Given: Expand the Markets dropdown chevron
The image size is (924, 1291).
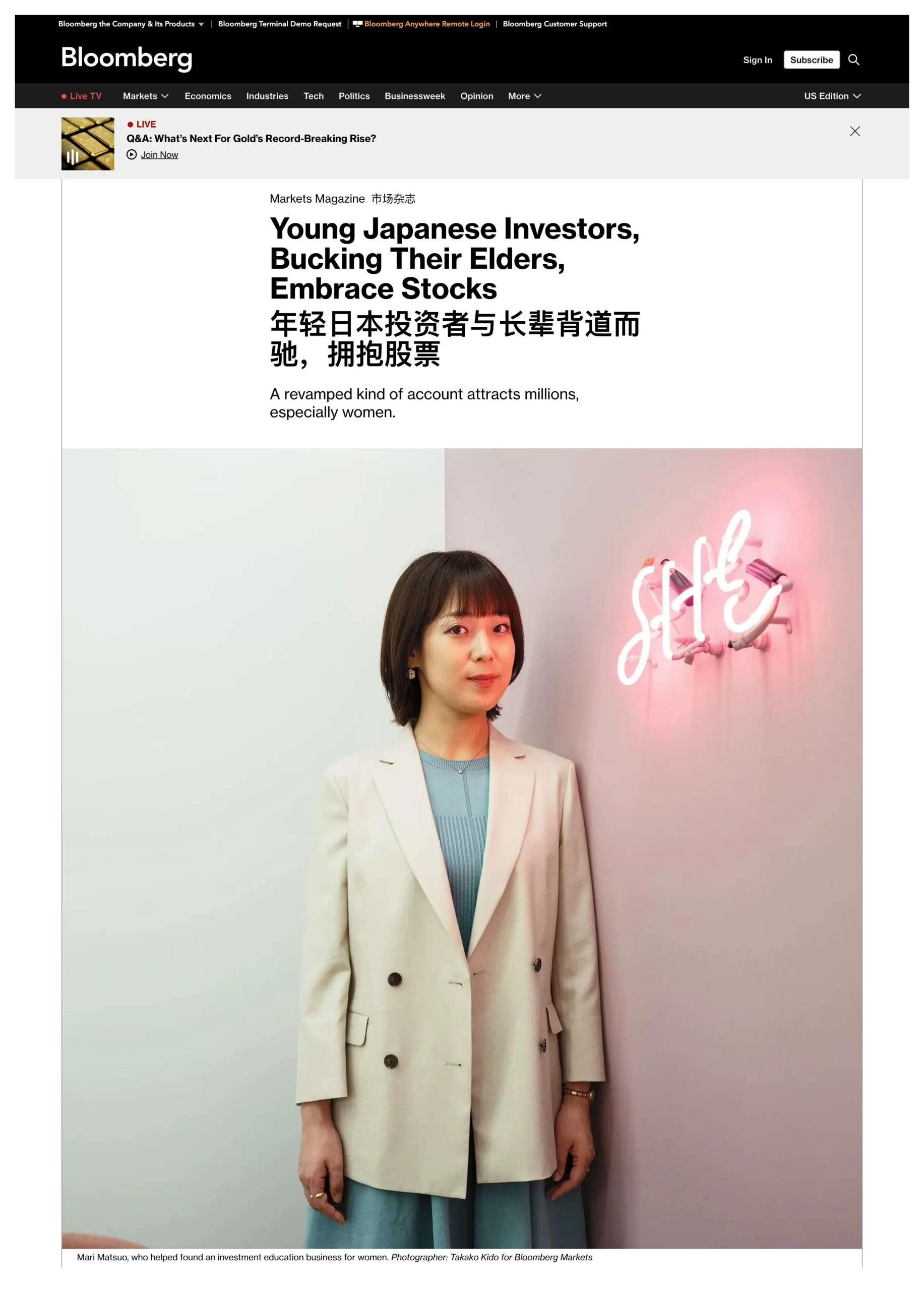Looking at the screenshot, I should click(165, 96).
